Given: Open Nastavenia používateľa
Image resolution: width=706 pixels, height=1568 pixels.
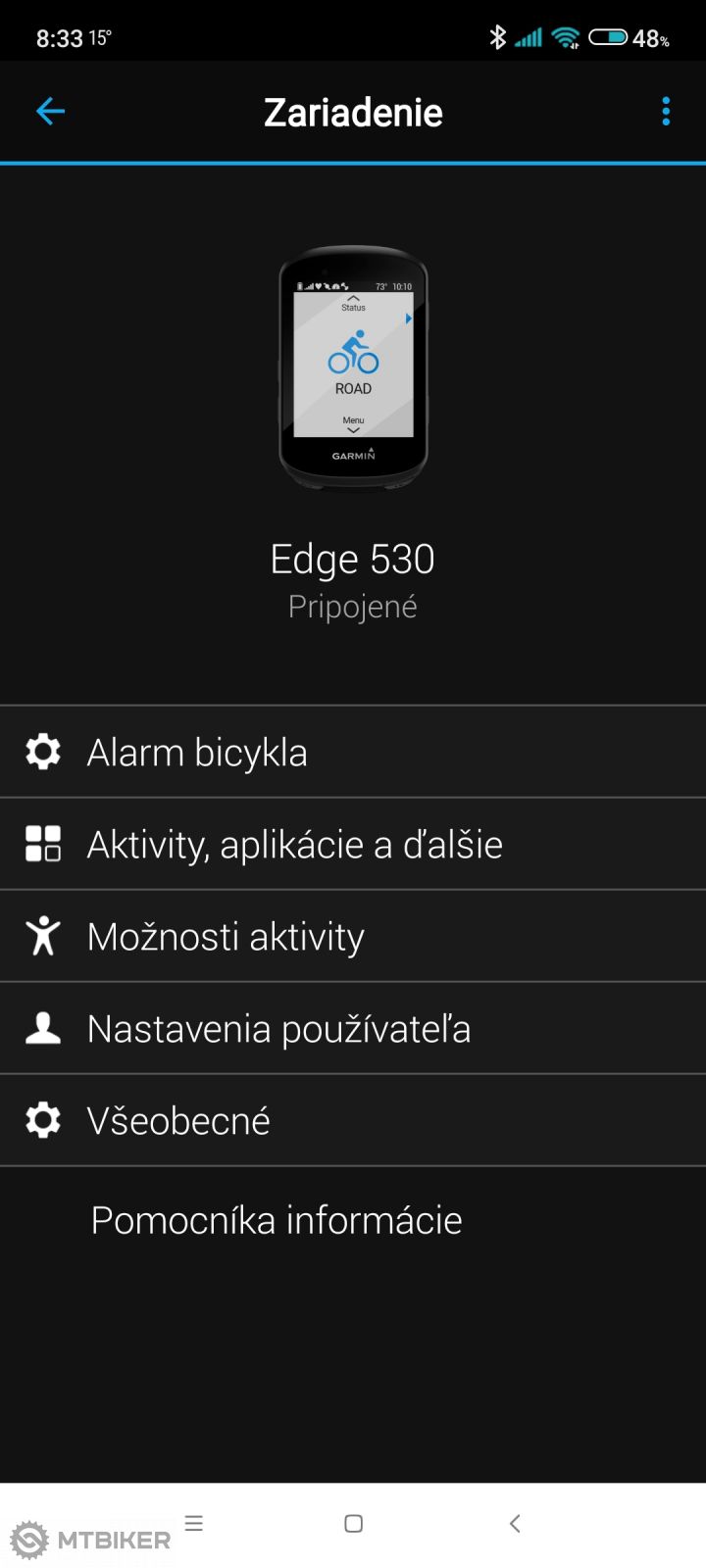Looking at the screenshot, I should (x=353, y=1028).
